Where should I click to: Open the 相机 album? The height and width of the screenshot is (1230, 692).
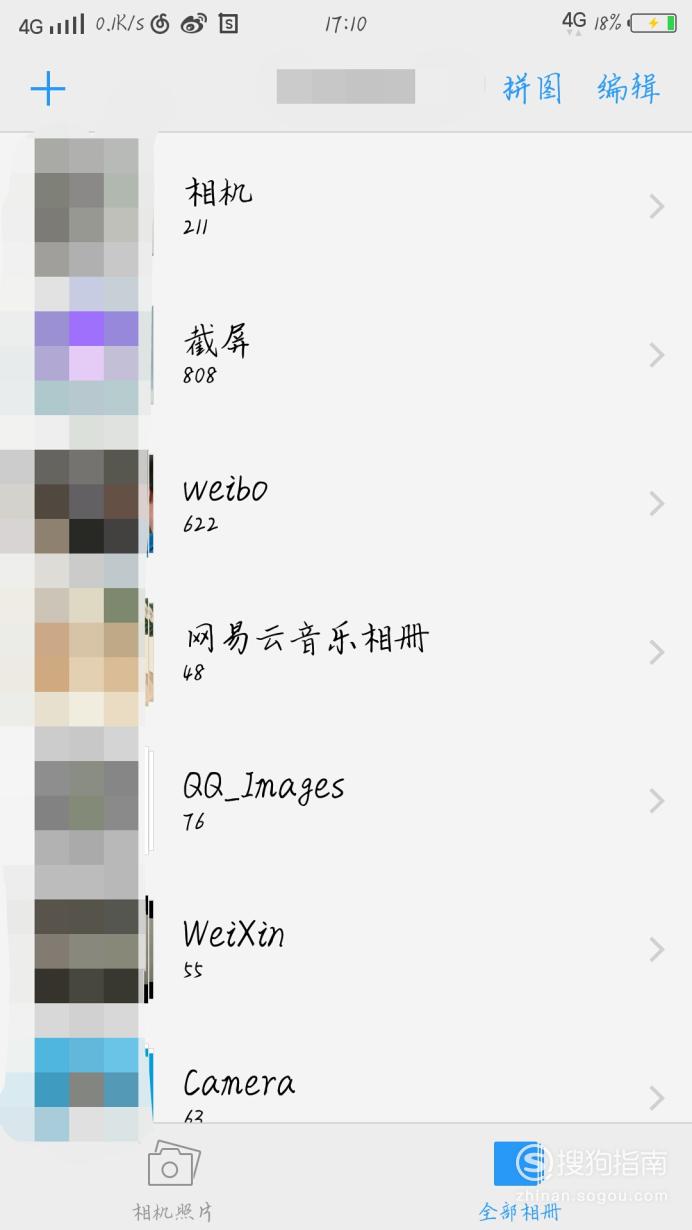tap(346, 207)
